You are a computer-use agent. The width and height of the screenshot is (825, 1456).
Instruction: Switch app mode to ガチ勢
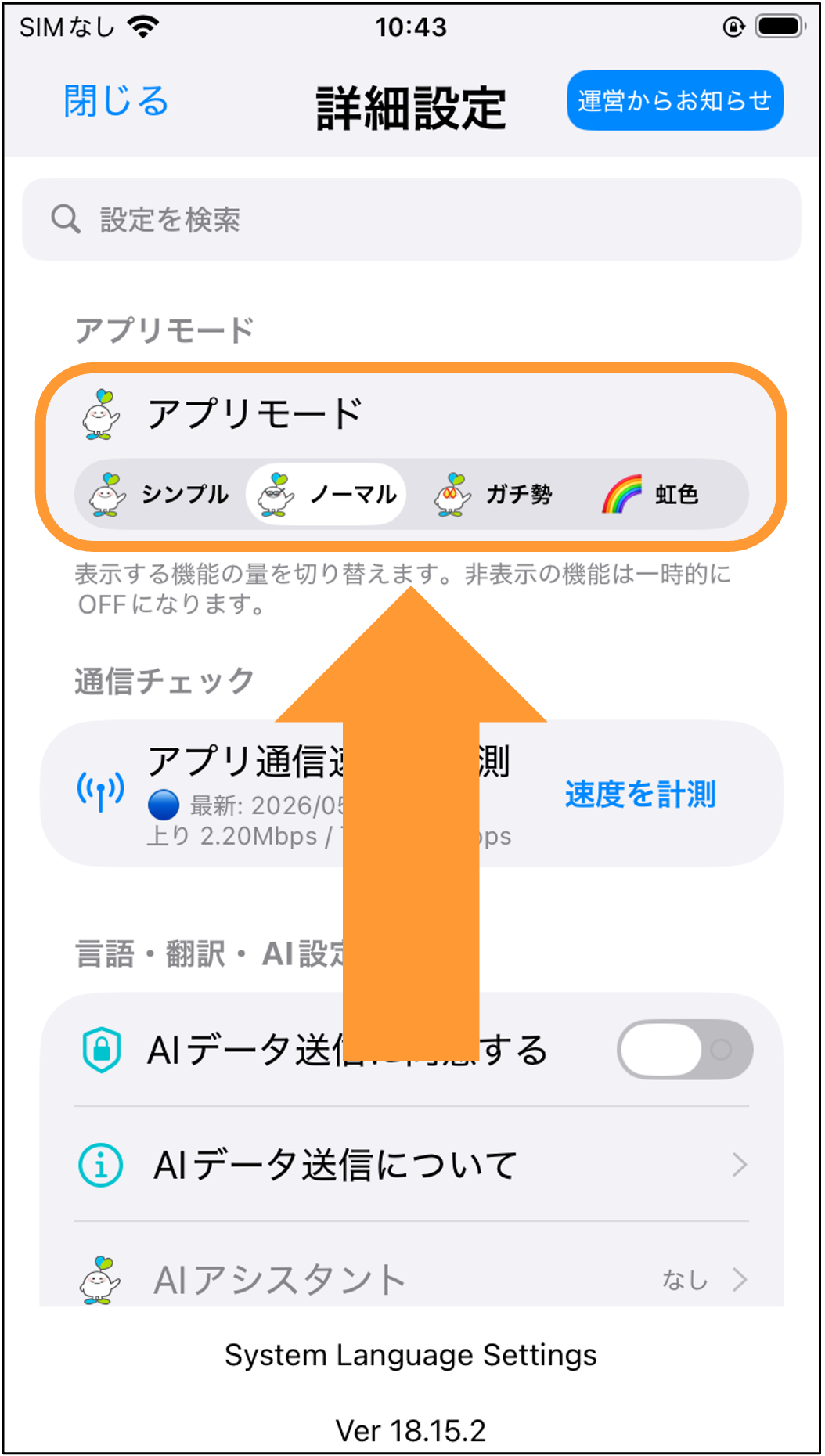pyautogui.click(x=495, y=494)
